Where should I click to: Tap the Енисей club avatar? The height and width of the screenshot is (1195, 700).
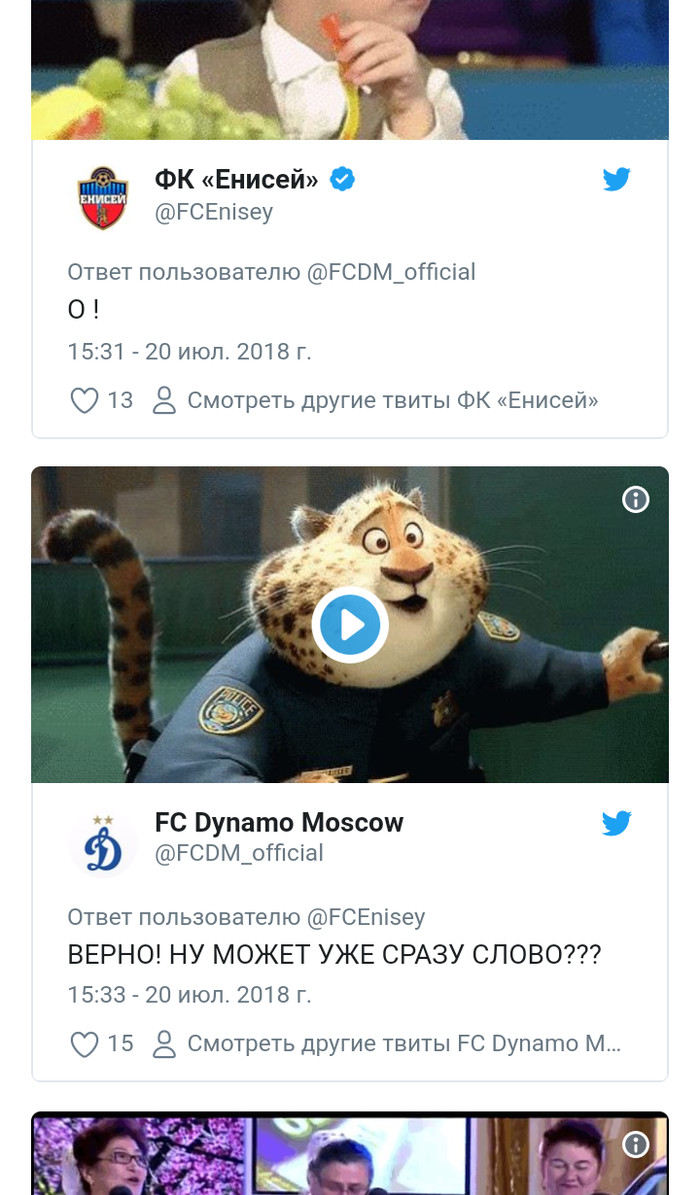(103, 197)
